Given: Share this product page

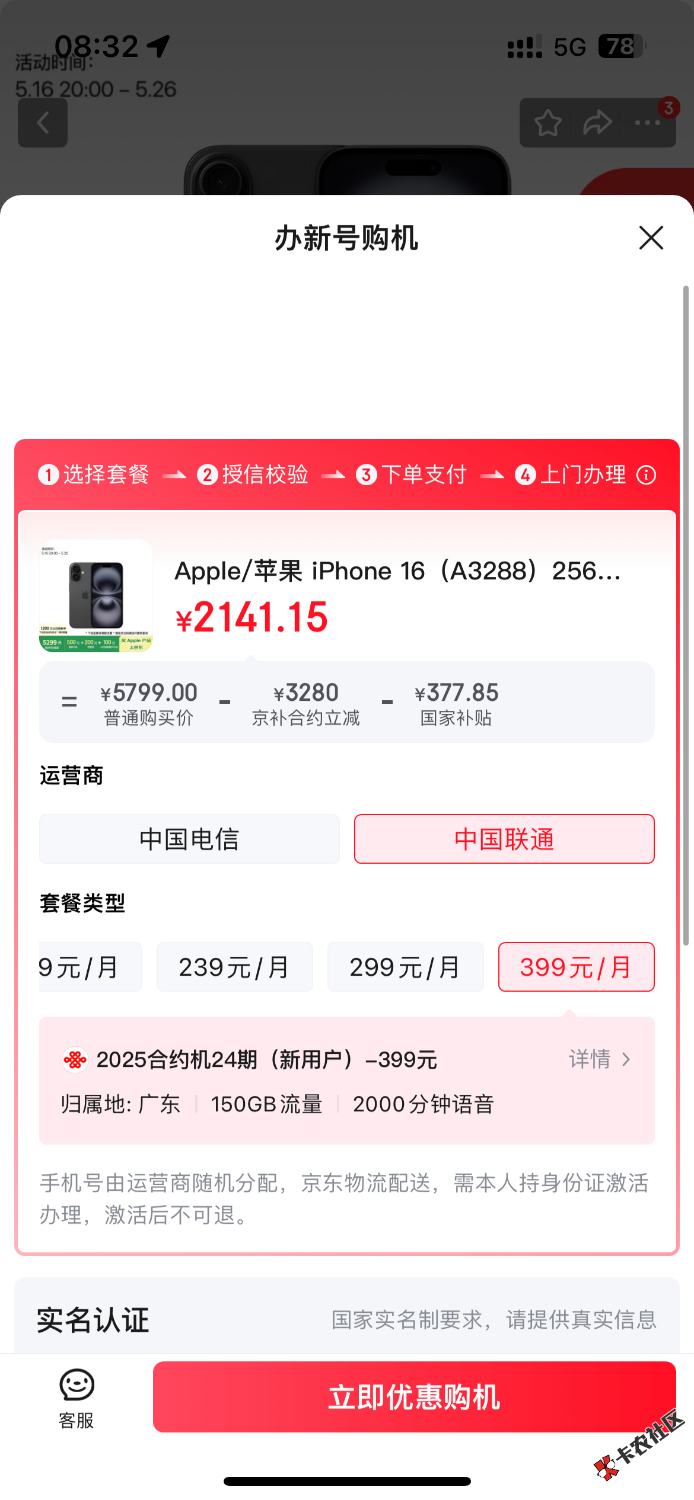Looking at the screenshot, I should (x=597, y=123).
